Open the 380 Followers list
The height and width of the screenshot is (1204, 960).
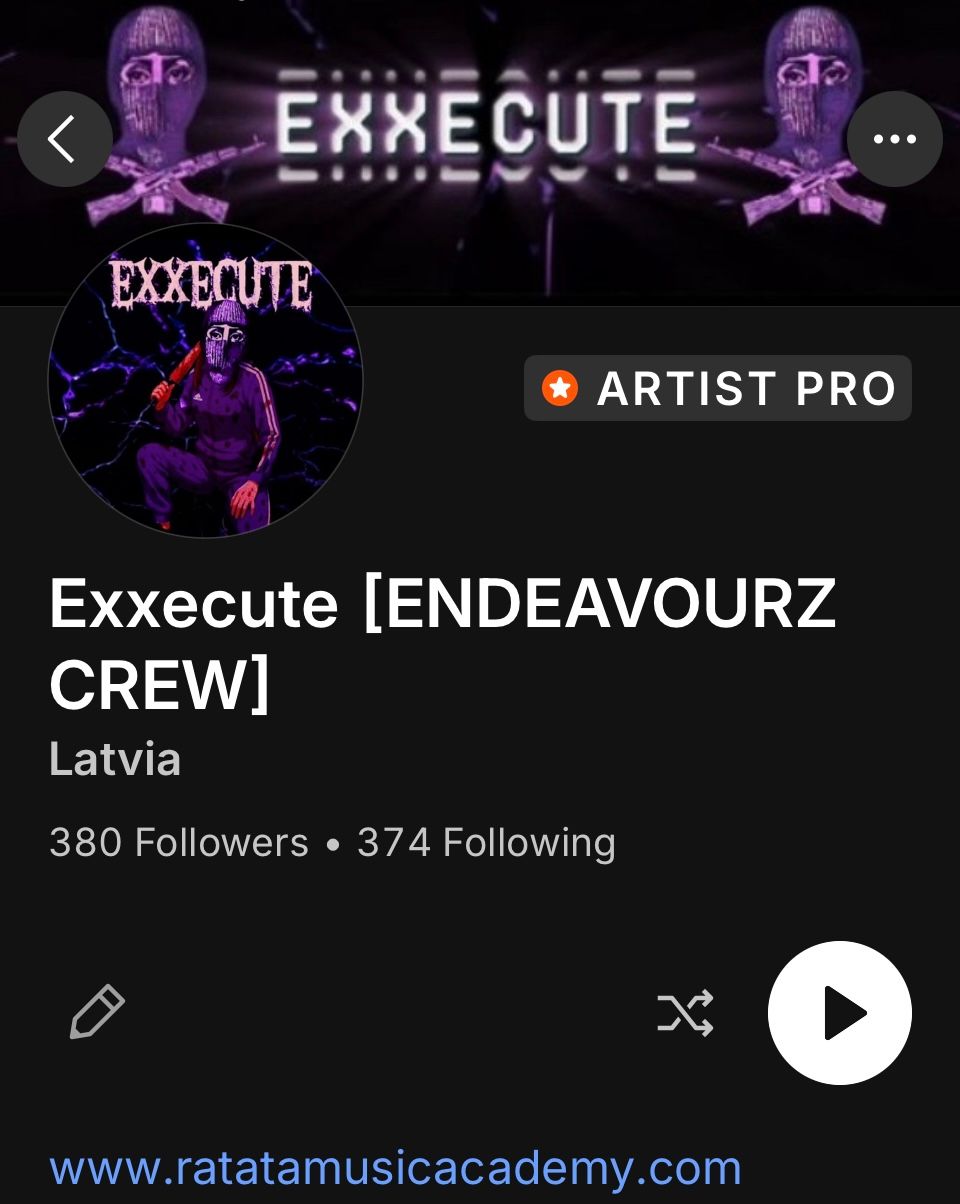179,843
